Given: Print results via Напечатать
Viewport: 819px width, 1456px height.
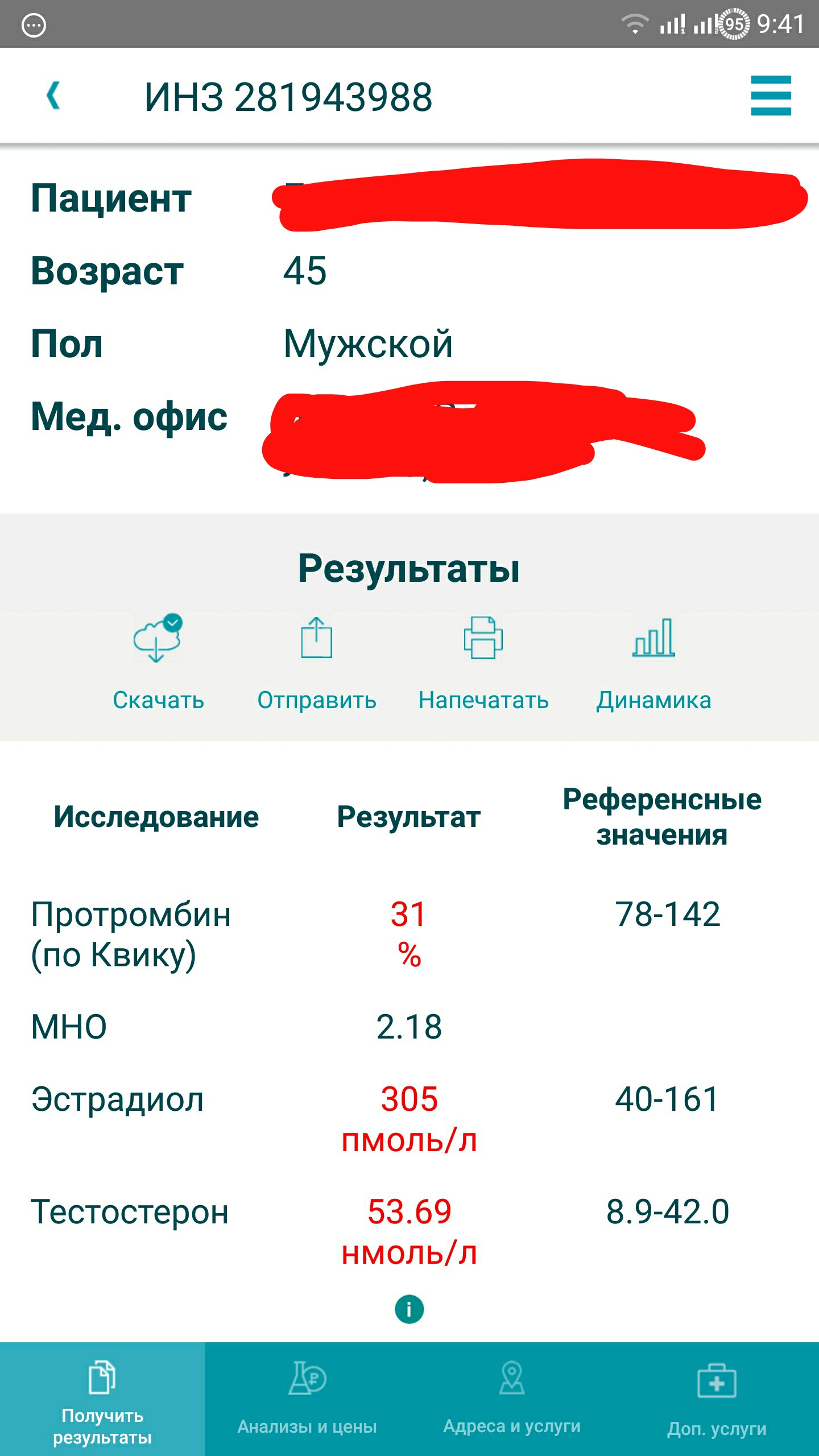Looking at the screenshot, I should (483, 663).
